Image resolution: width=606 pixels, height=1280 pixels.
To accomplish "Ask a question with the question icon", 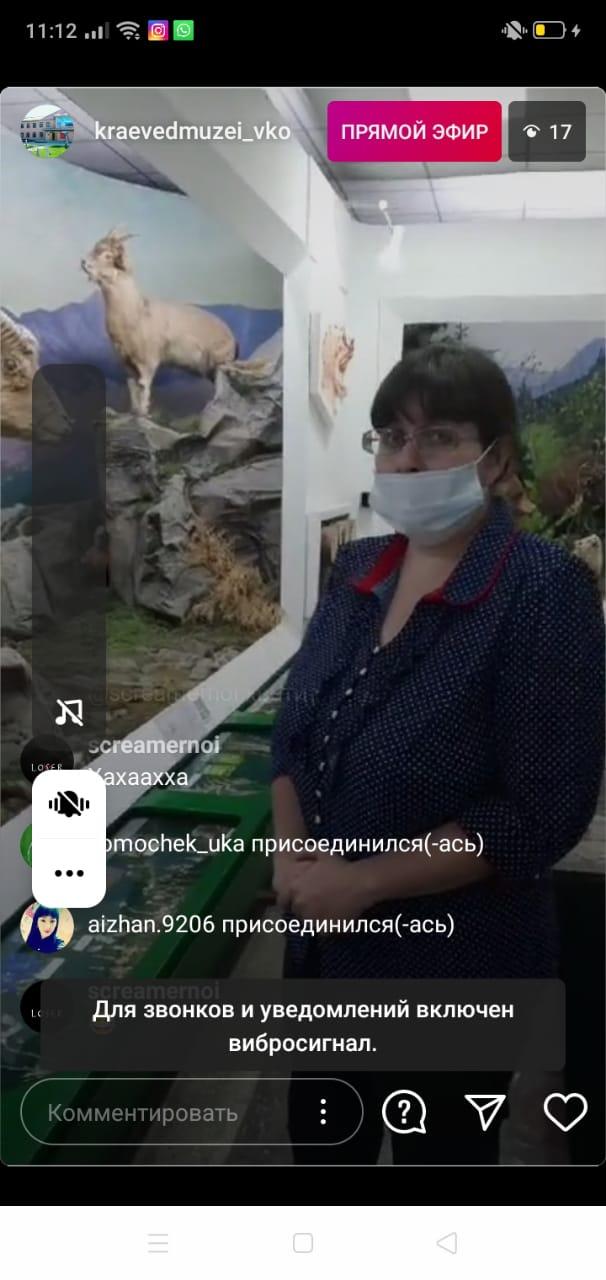I will 405,1111.
